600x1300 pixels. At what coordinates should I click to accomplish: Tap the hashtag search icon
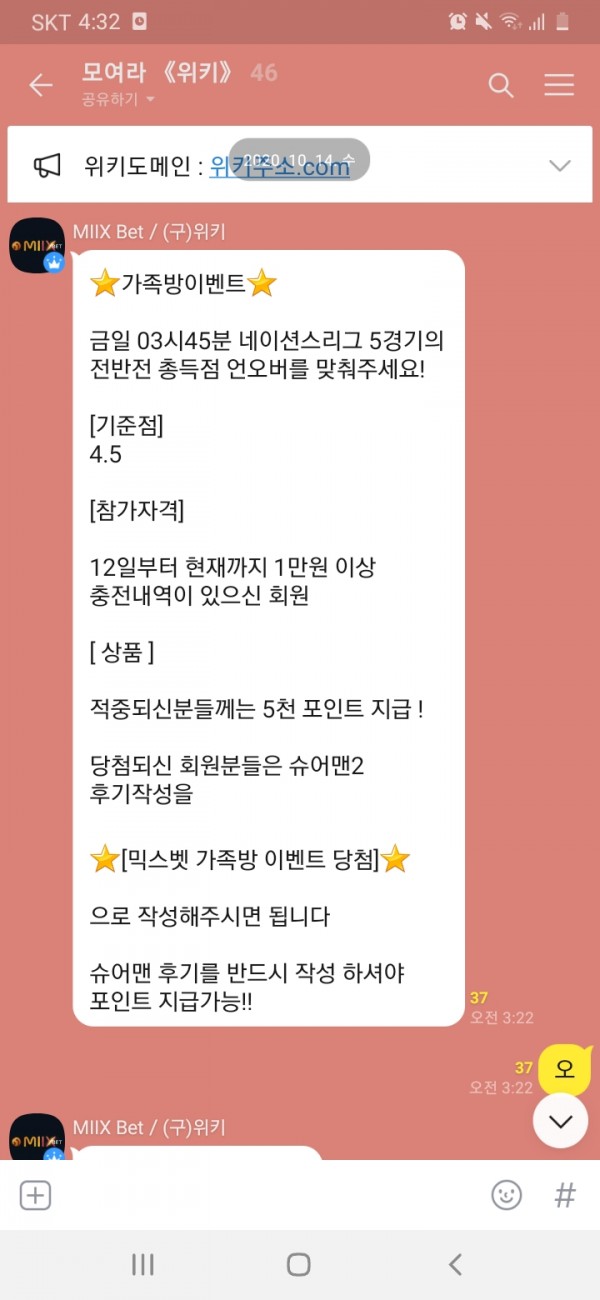pos(565,1195)
